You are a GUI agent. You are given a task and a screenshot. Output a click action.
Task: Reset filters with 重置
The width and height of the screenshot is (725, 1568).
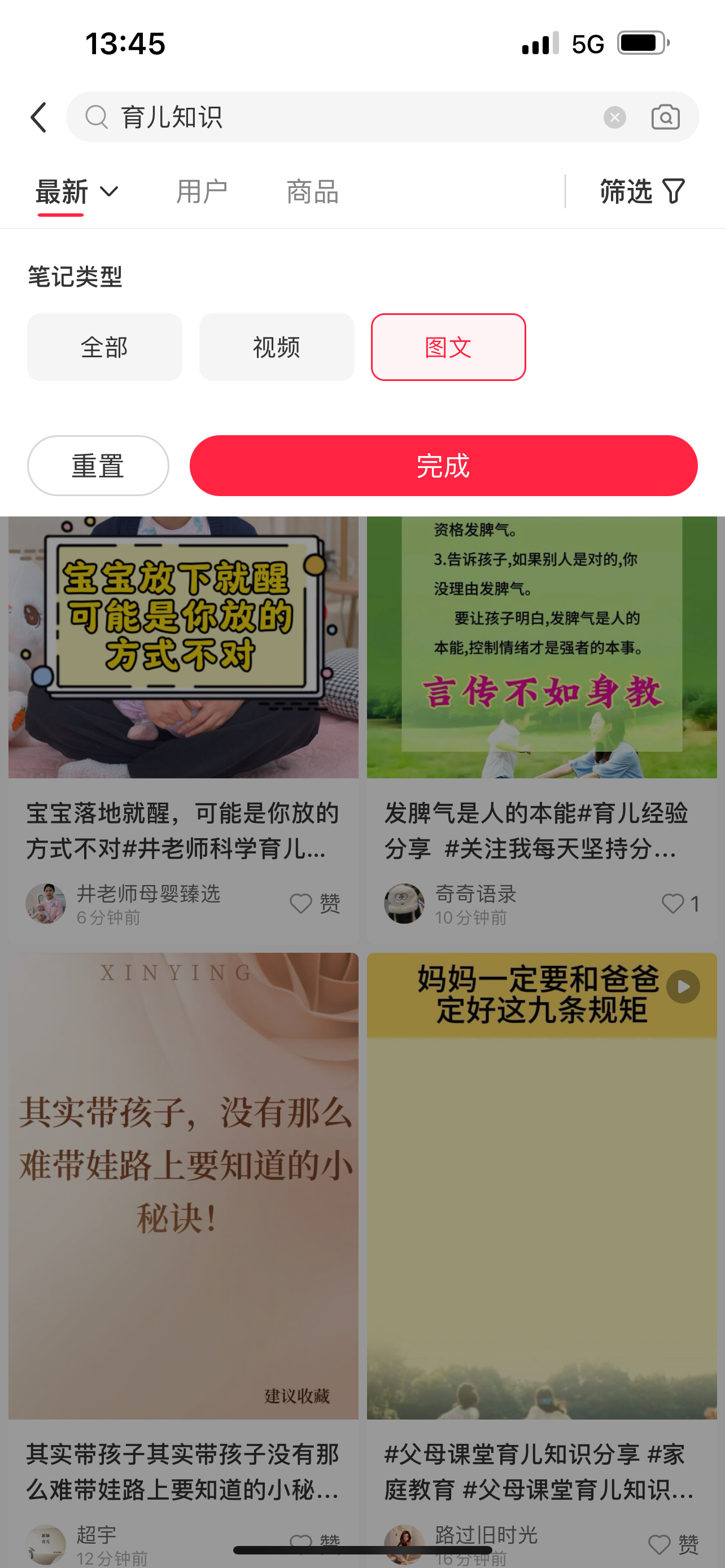98,466
